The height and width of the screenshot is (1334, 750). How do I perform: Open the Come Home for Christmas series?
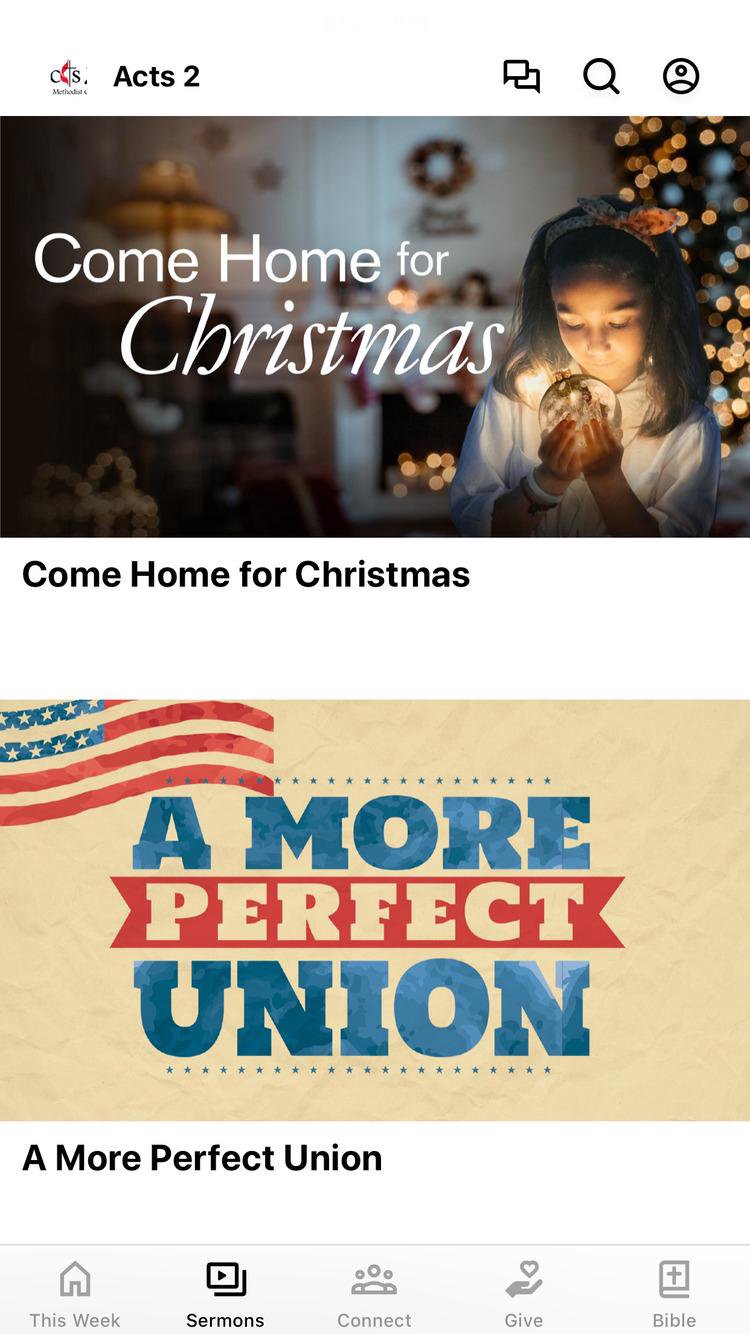point(375,327)
